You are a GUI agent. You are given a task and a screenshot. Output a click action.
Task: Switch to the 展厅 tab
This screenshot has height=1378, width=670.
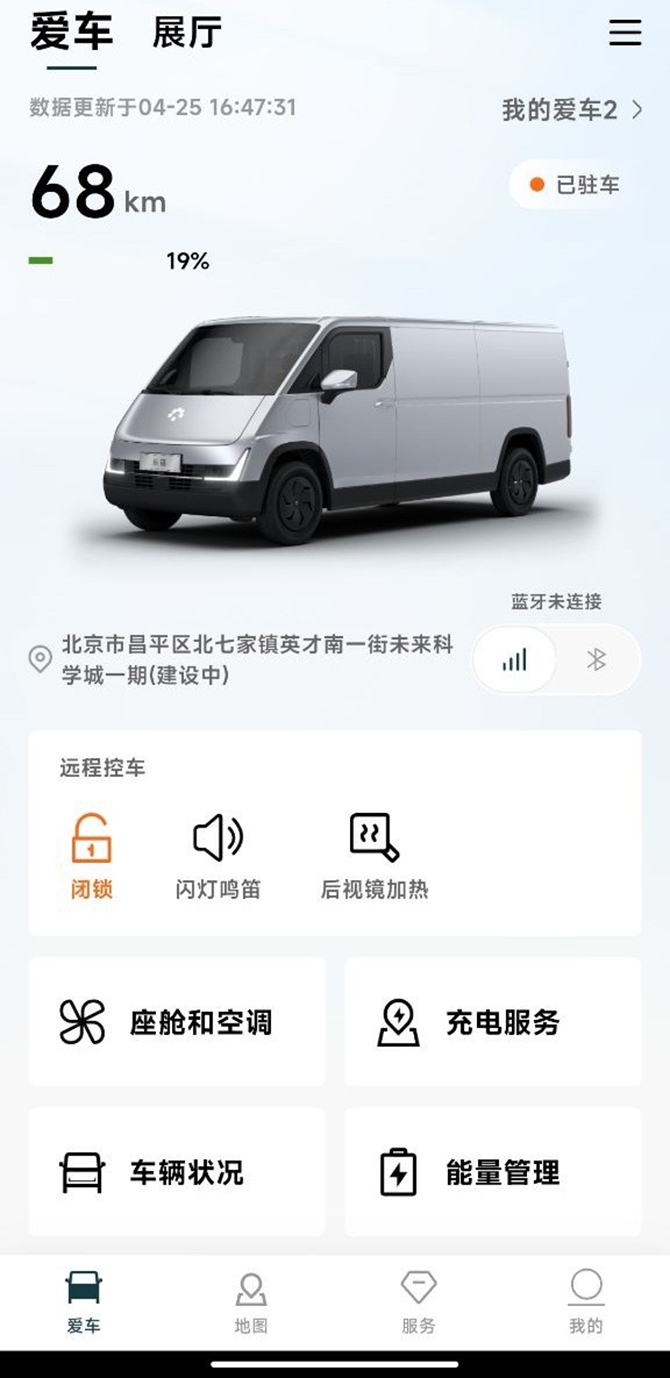186,33
